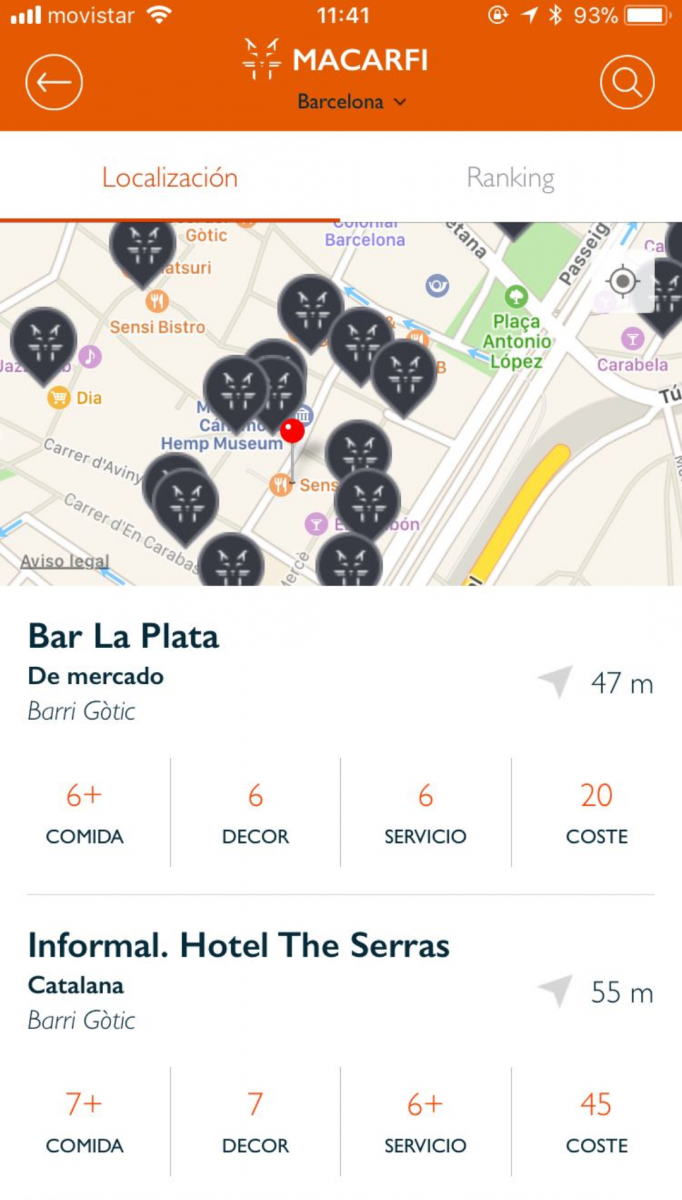The height and width of the screenshot is (1200, 682).
Task: Go back with the arrow button
Action: pos(54,82)
